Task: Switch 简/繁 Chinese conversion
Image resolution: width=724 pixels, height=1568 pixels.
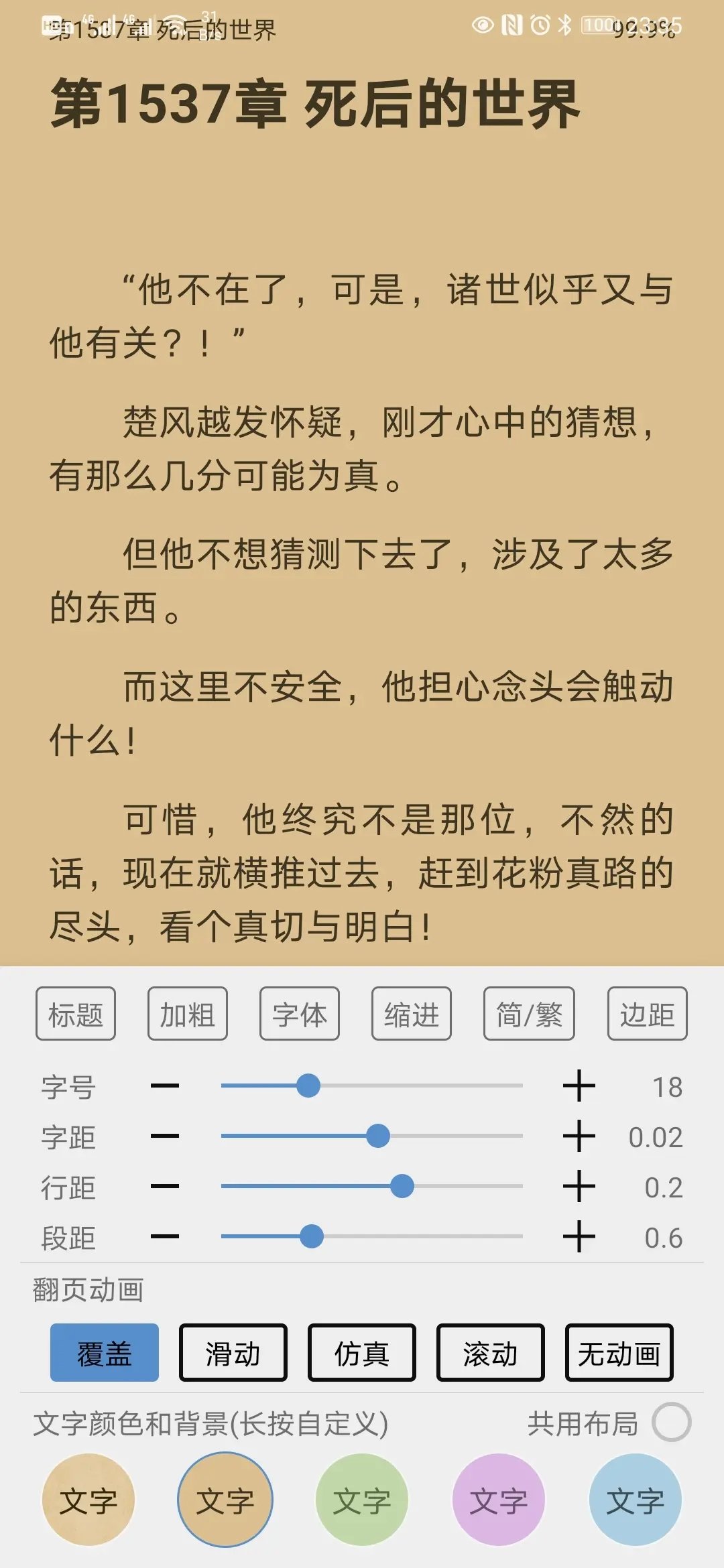Action: tap(529, 1014)
